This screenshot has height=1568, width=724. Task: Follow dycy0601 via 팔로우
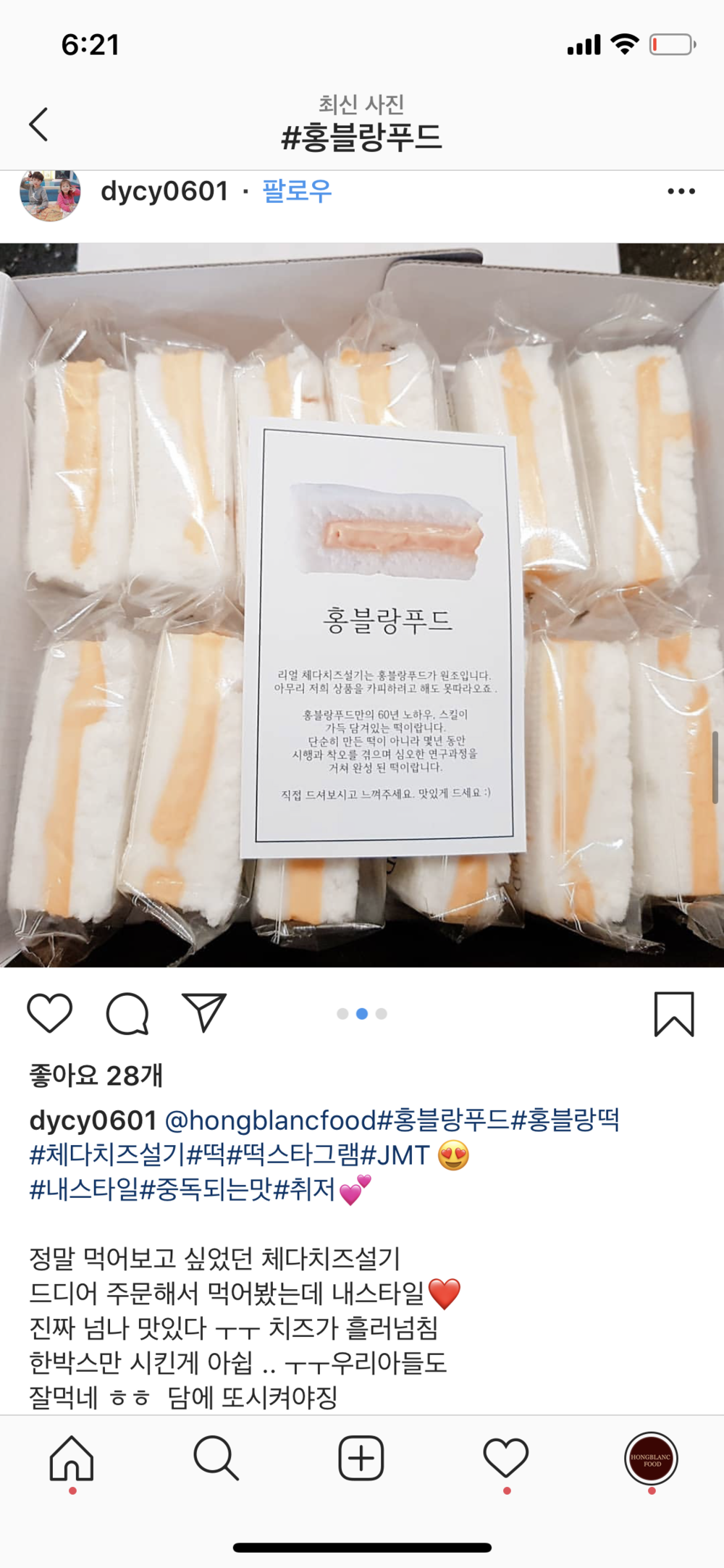pos(297,191)
